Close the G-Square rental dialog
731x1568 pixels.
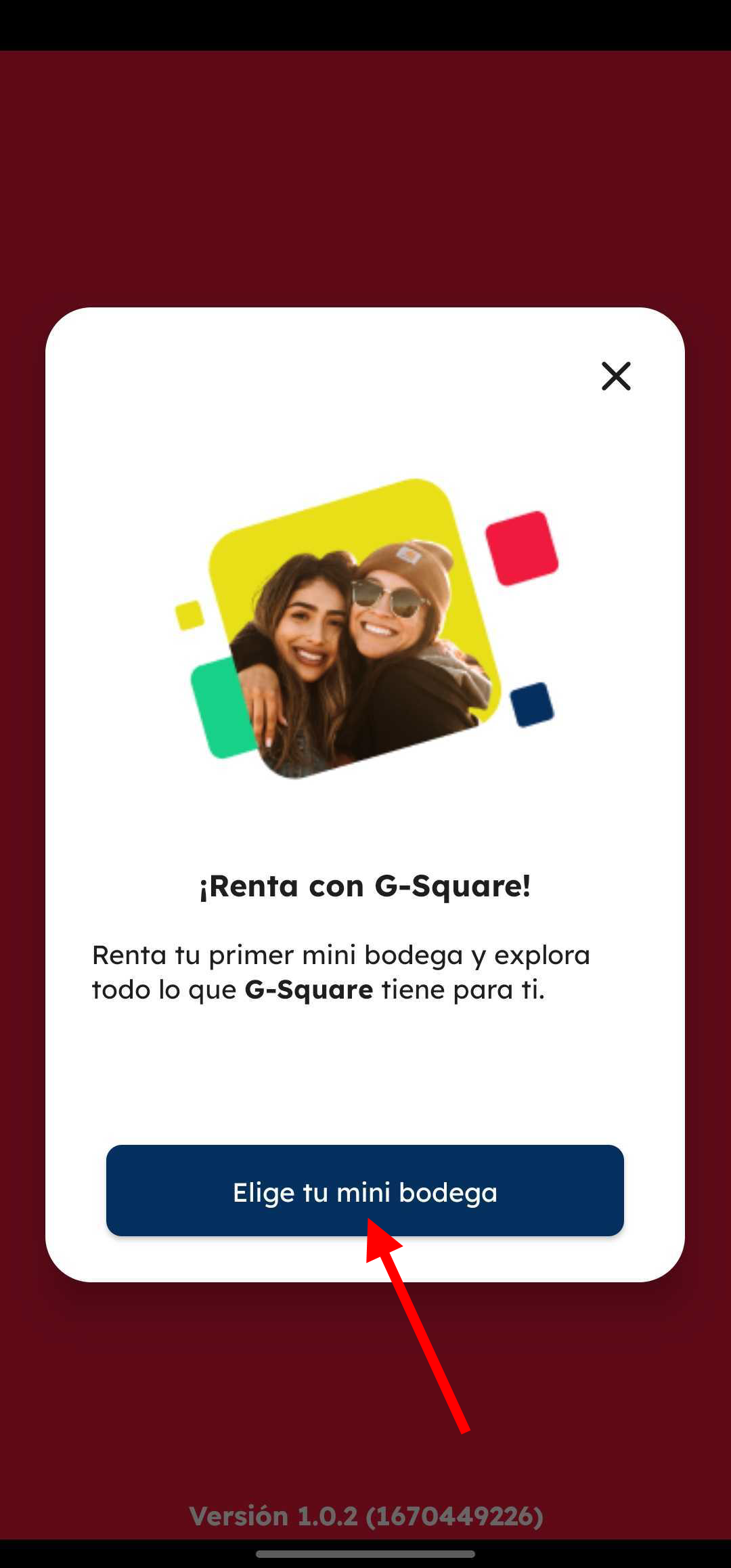[616, 376]
